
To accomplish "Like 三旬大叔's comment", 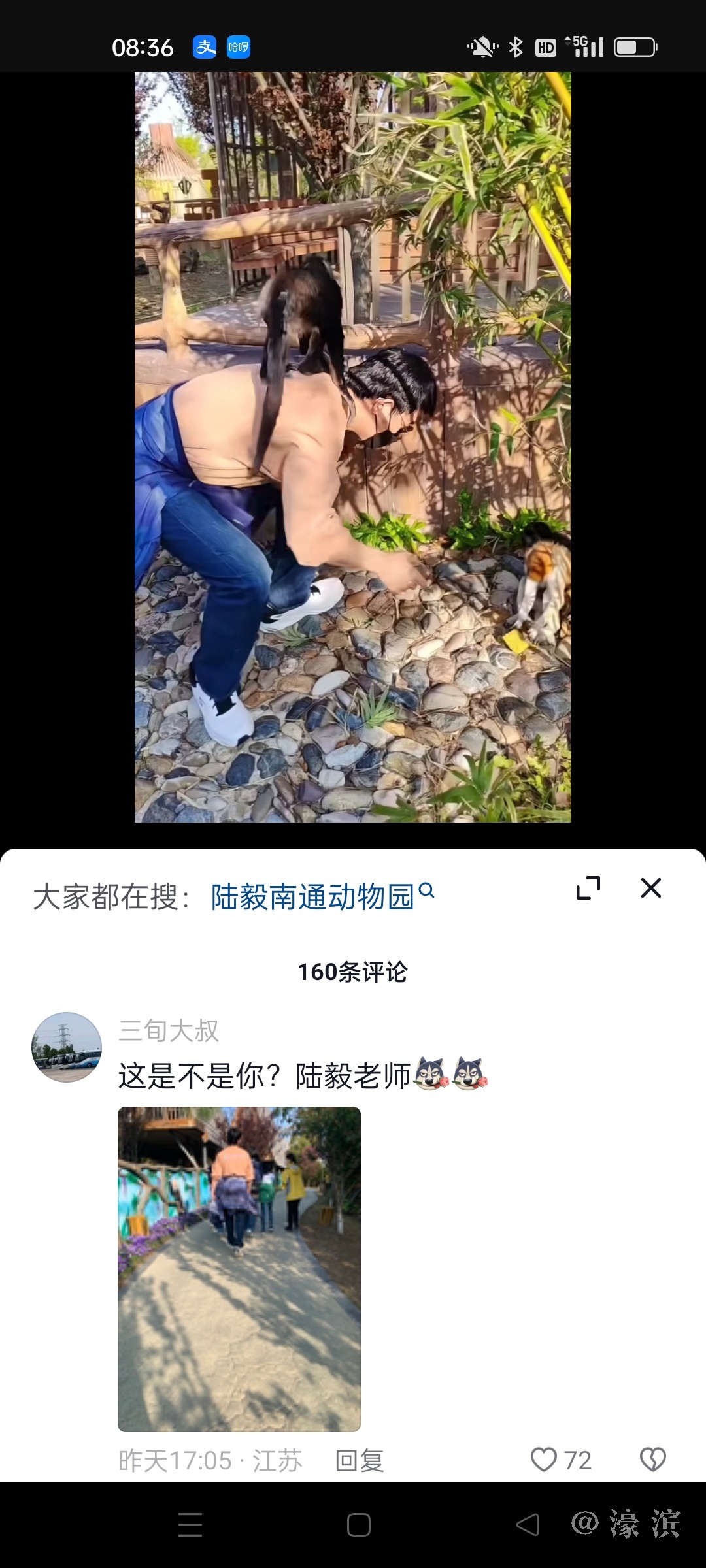I will 544,1460.
